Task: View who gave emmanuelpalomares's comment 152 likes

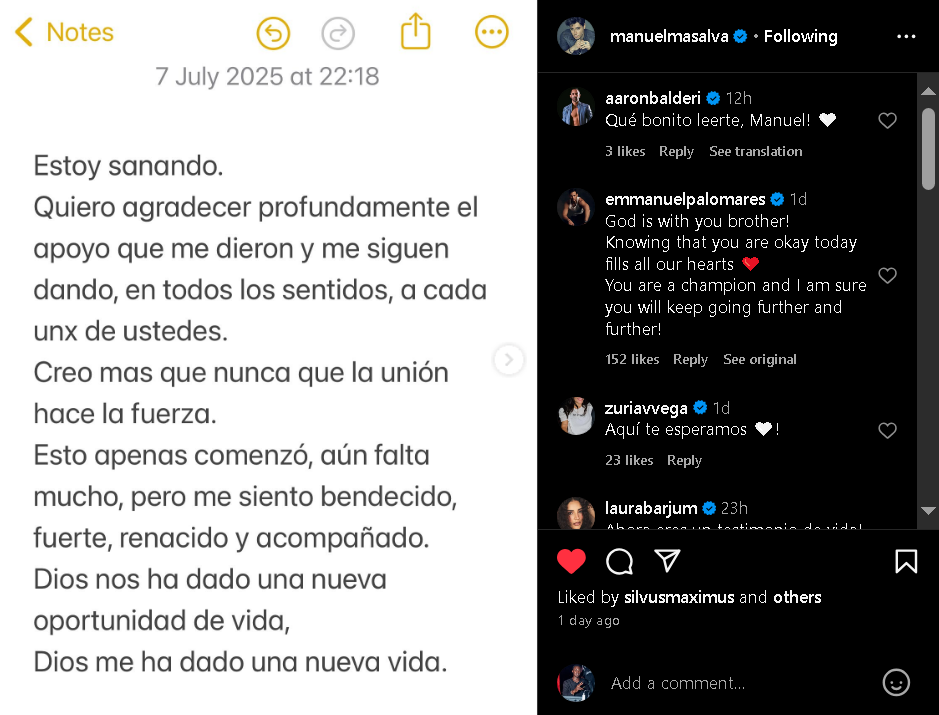Action: pos(632,359)
